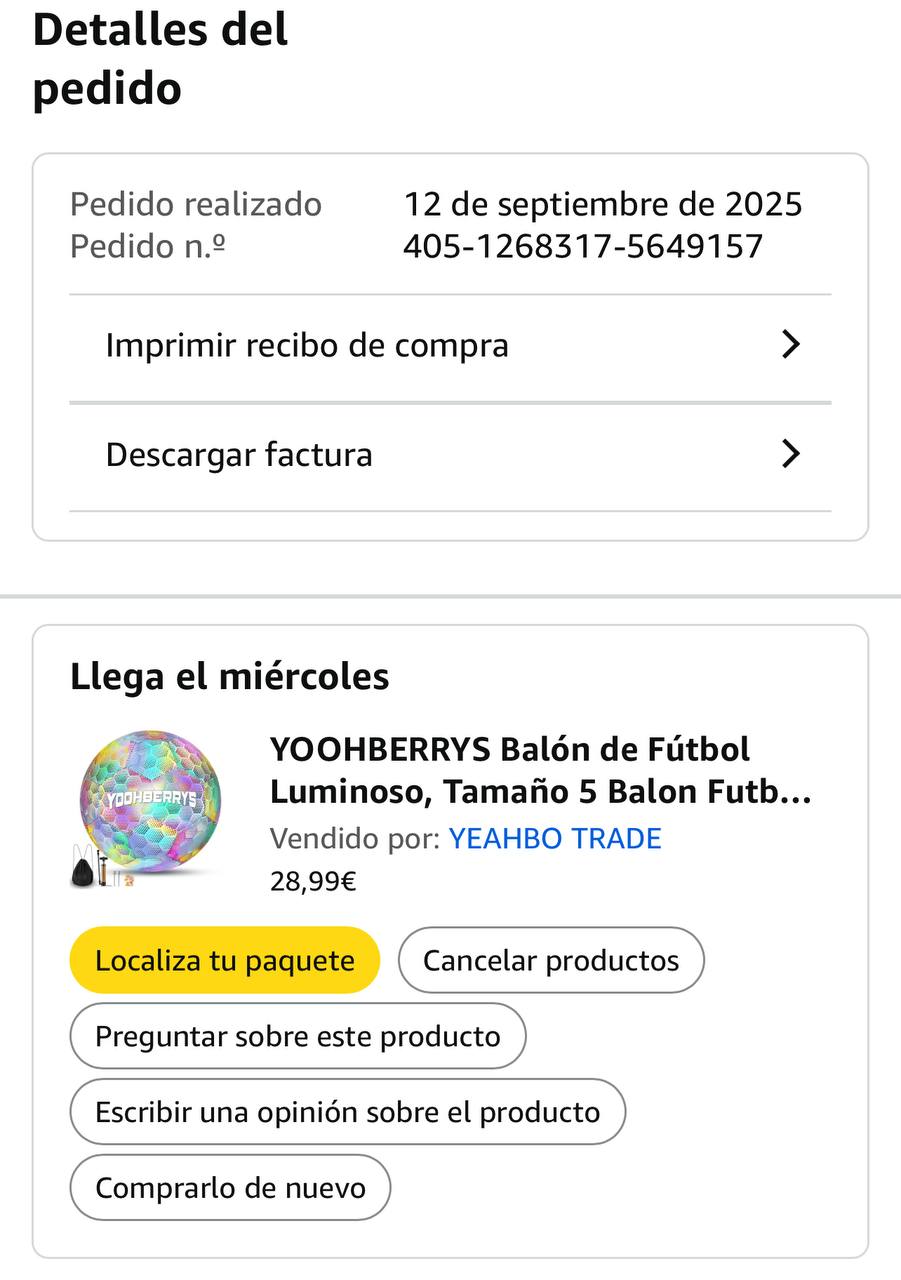Open seller link YEAHBO TRADE

tap(555, 838)
